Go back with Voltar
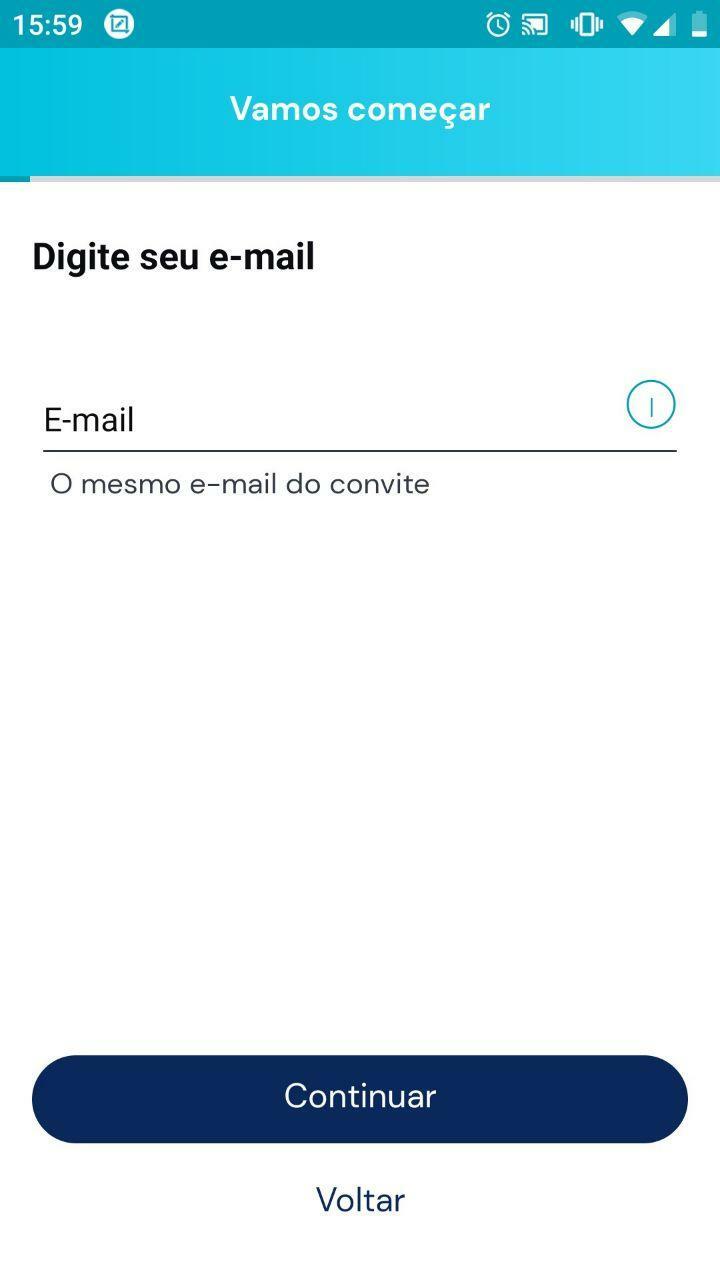This screenshot has width=720, height=1280. pyautogui.click(x=360, y=1199)
